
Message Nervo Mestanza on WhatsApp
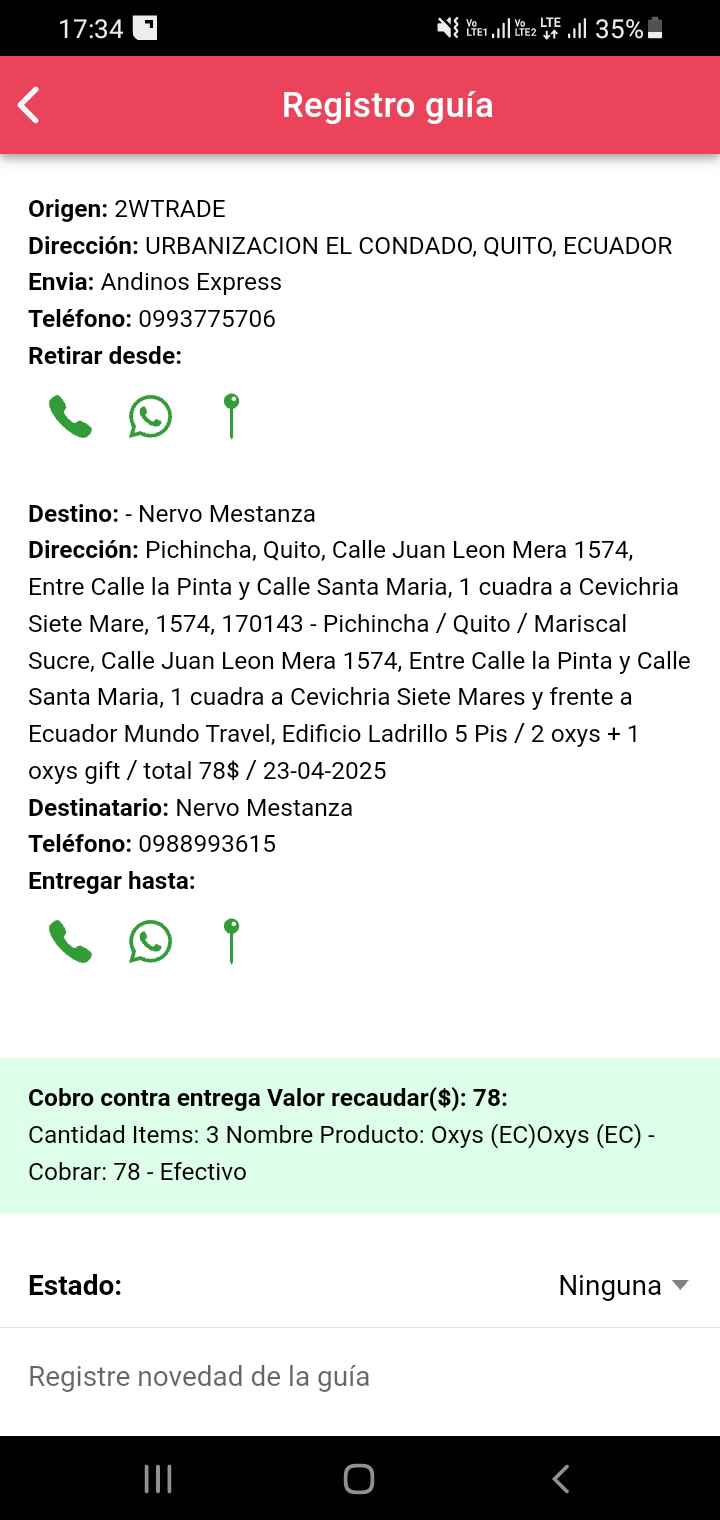150,941
